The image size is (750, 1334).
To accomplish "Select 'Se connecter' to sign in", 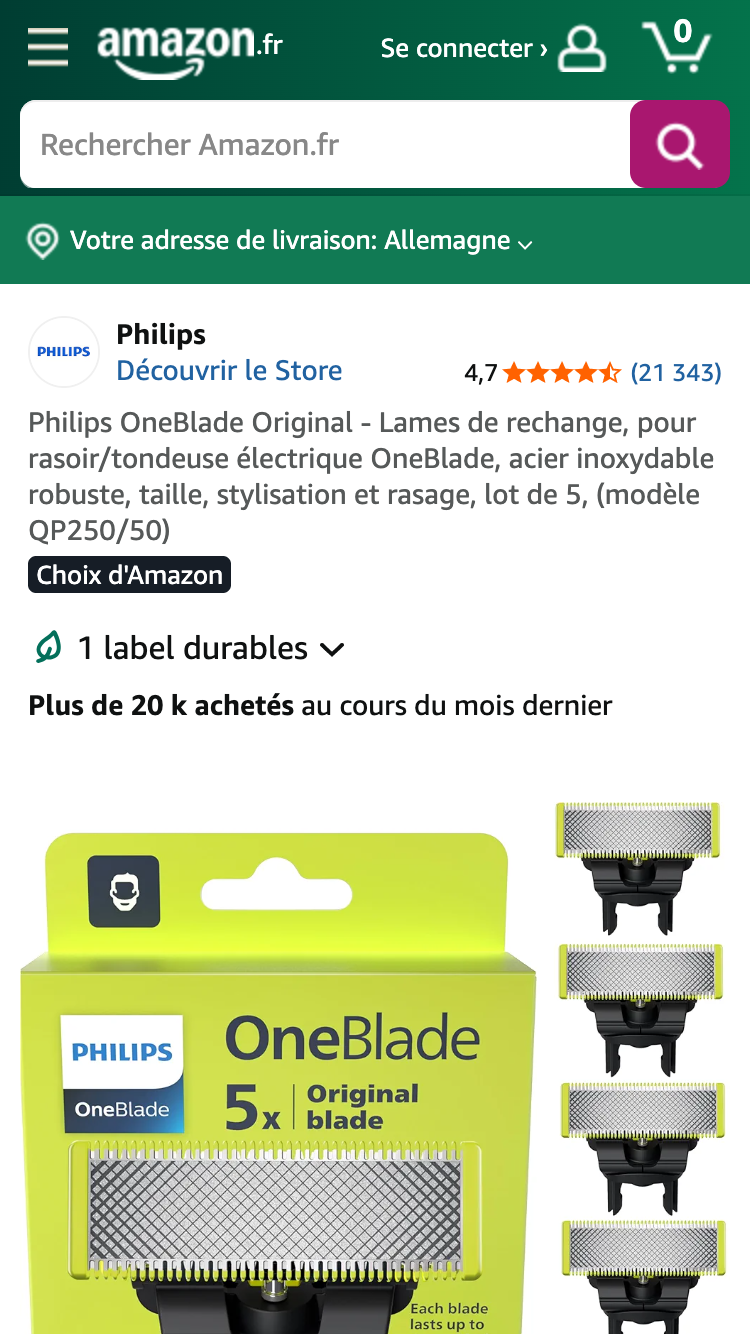I will [453, 48].
